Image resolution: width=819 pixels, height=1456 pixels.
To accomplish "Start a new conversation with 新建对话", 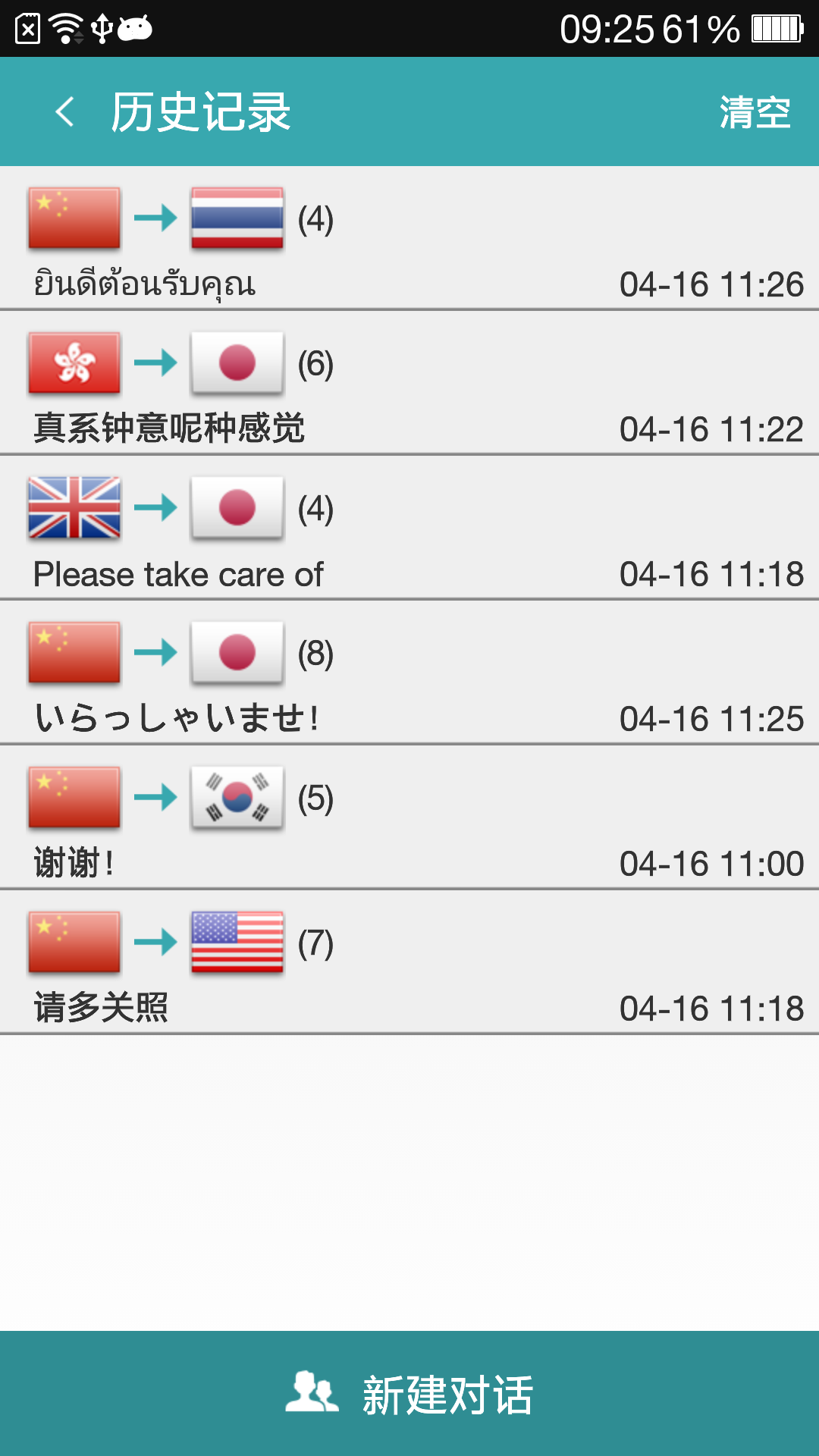I will [x=409, y=1394].
